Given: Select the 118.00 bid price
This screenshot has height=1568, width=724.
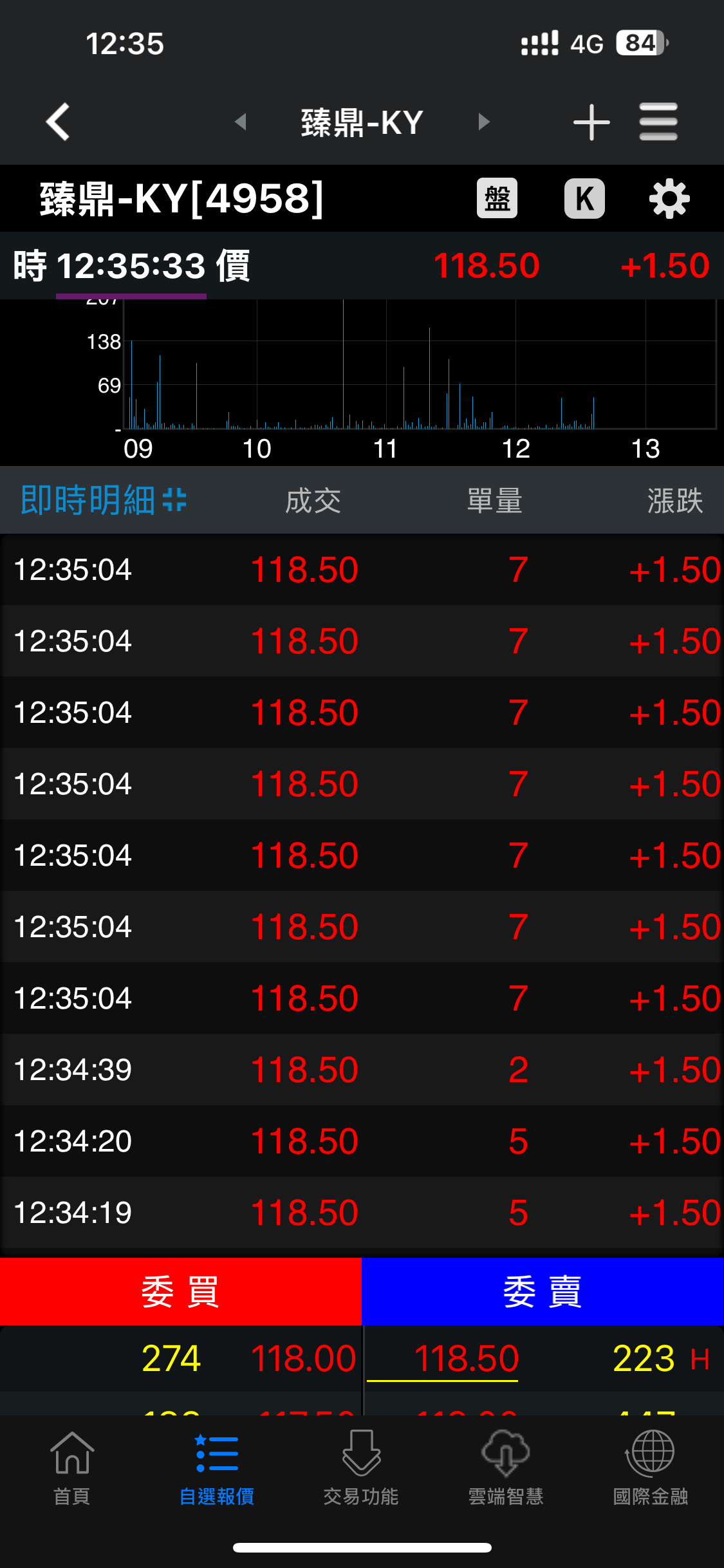Looking at the screenshot, I should [x=302, y=1358].
